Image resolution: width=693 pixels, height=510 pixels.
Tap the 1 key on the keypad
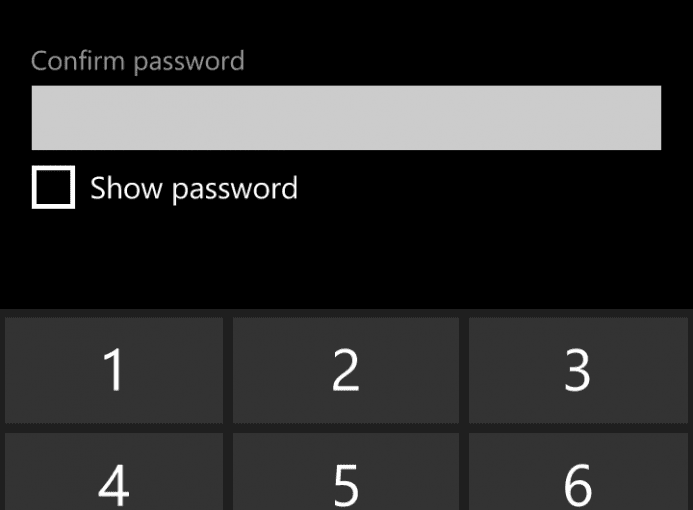tap(114, 371)
